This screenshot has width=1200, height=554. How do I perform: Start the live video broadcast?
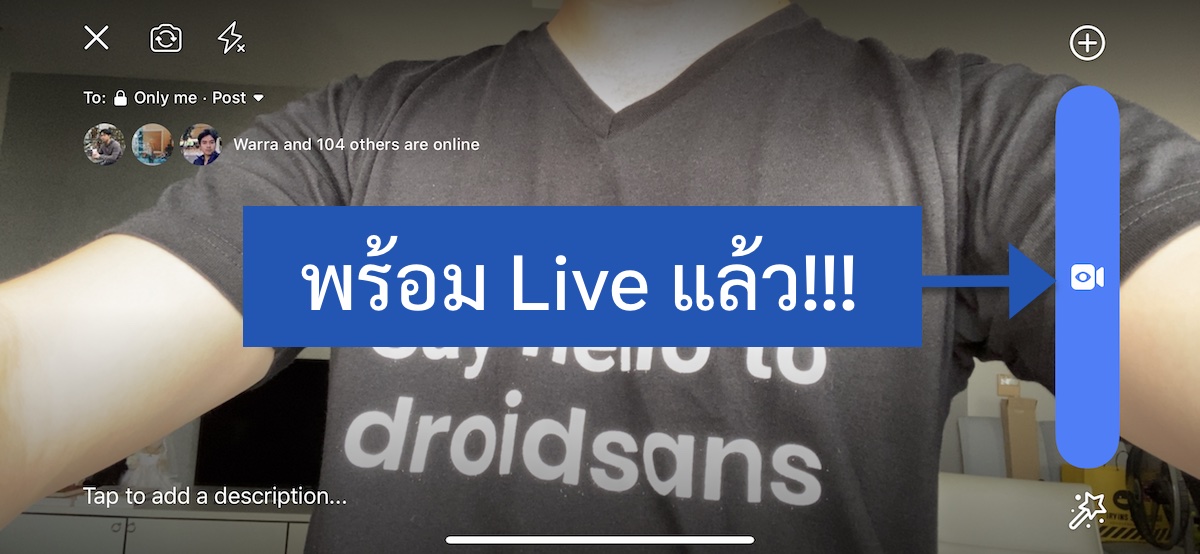[x=1087, y=277]
